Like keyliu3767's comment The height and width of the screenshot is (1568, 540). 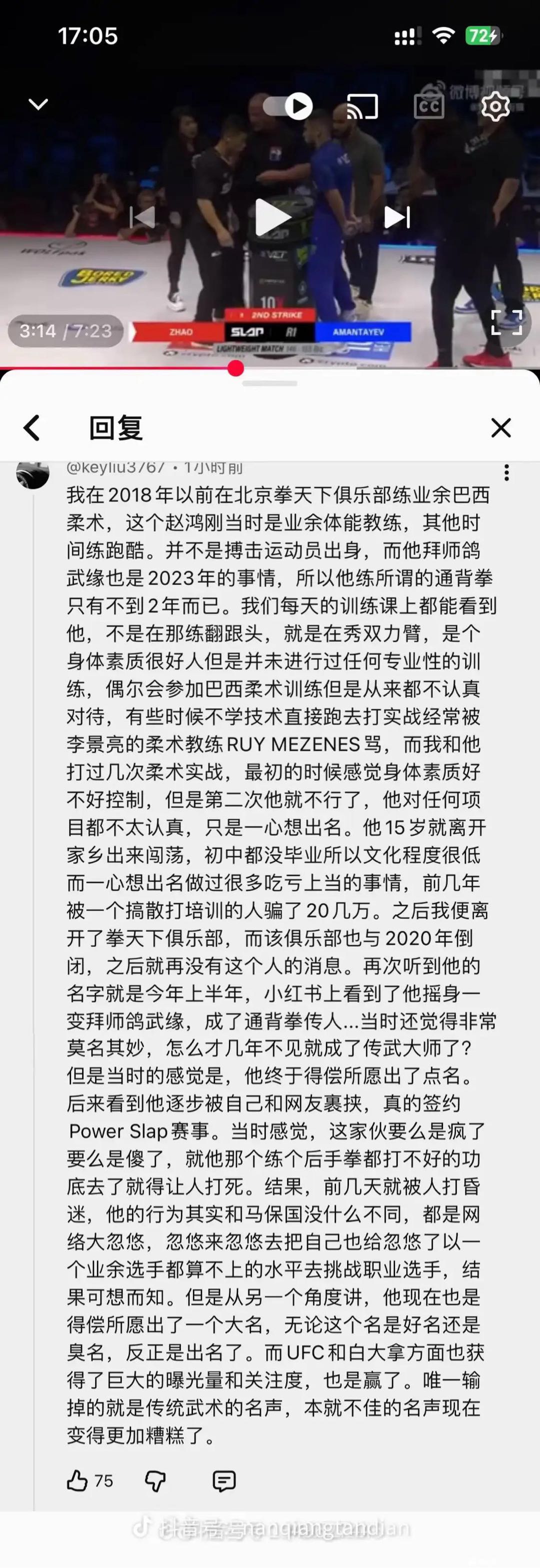point(77,1481)
